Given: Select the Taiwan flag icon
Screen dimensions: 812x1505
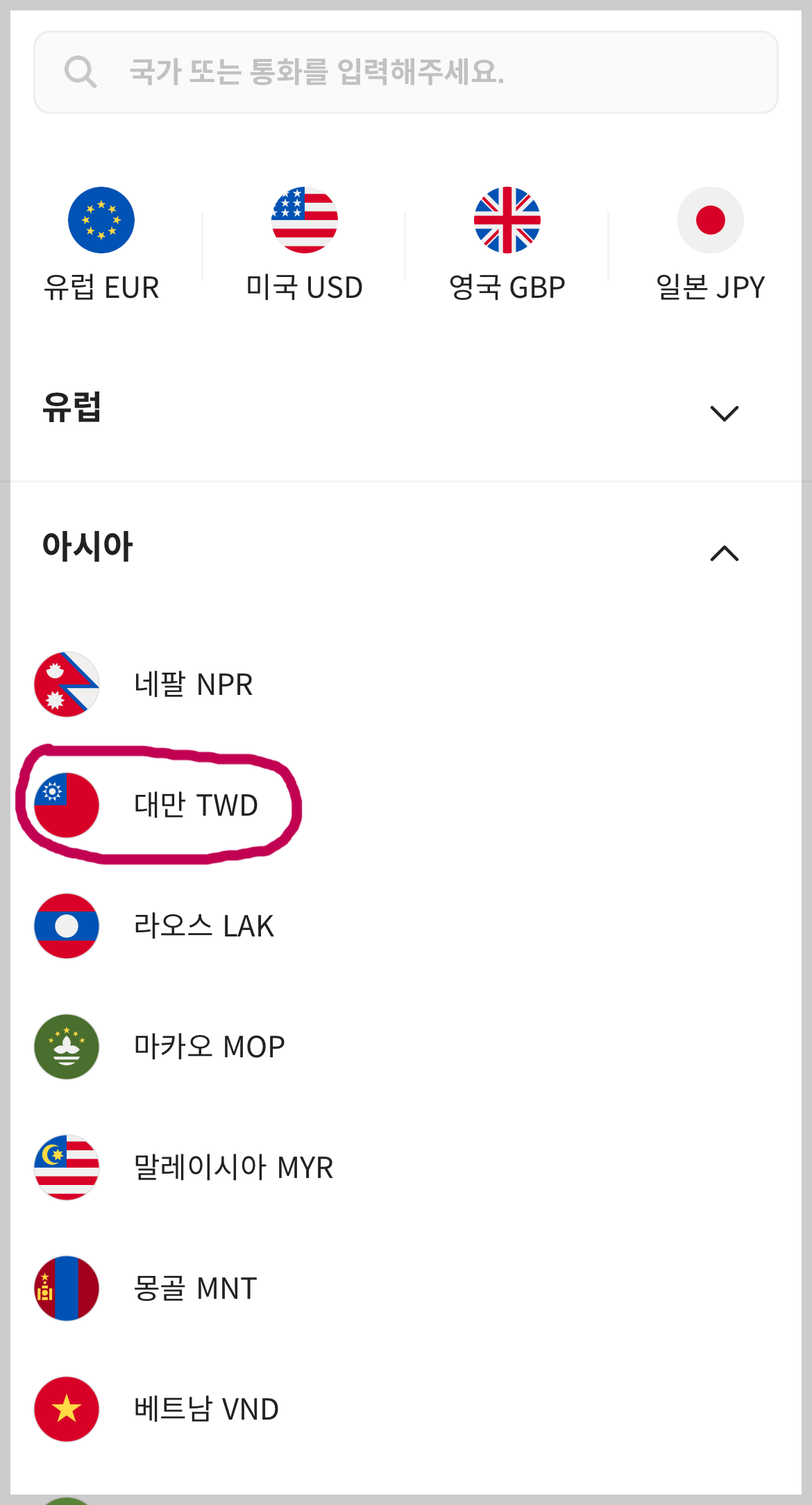Looking at the screenshot, I should click(66, 805).
